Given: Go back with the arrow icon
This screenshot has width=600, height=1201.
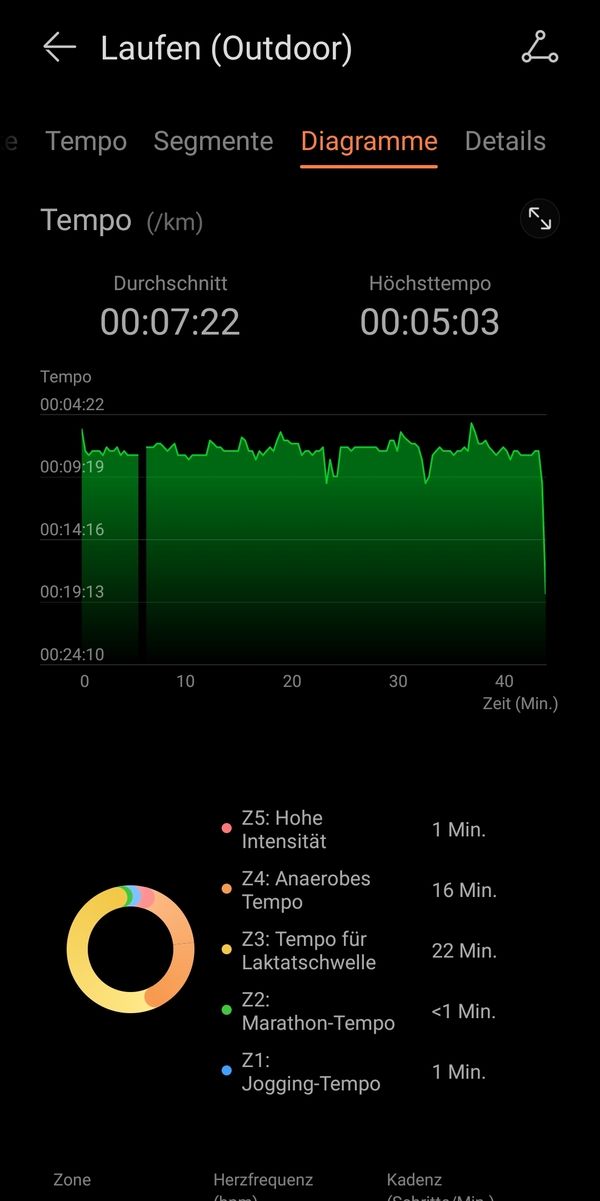Looking at the screenshot, I should (59, 48).
